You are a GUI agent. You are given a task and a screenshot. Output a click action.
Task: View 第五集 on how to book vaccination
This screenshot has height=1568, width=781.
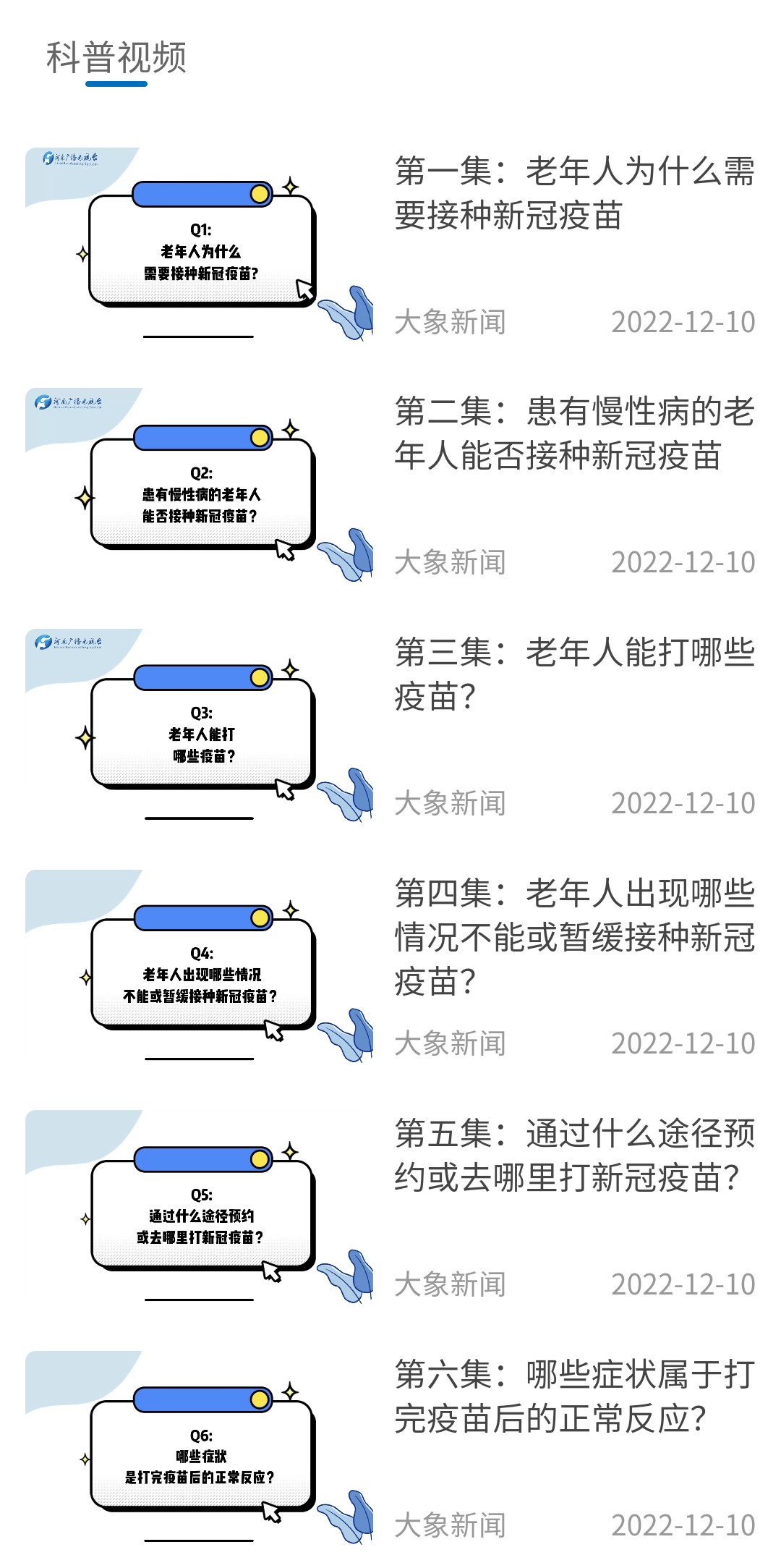(573, 1155)
